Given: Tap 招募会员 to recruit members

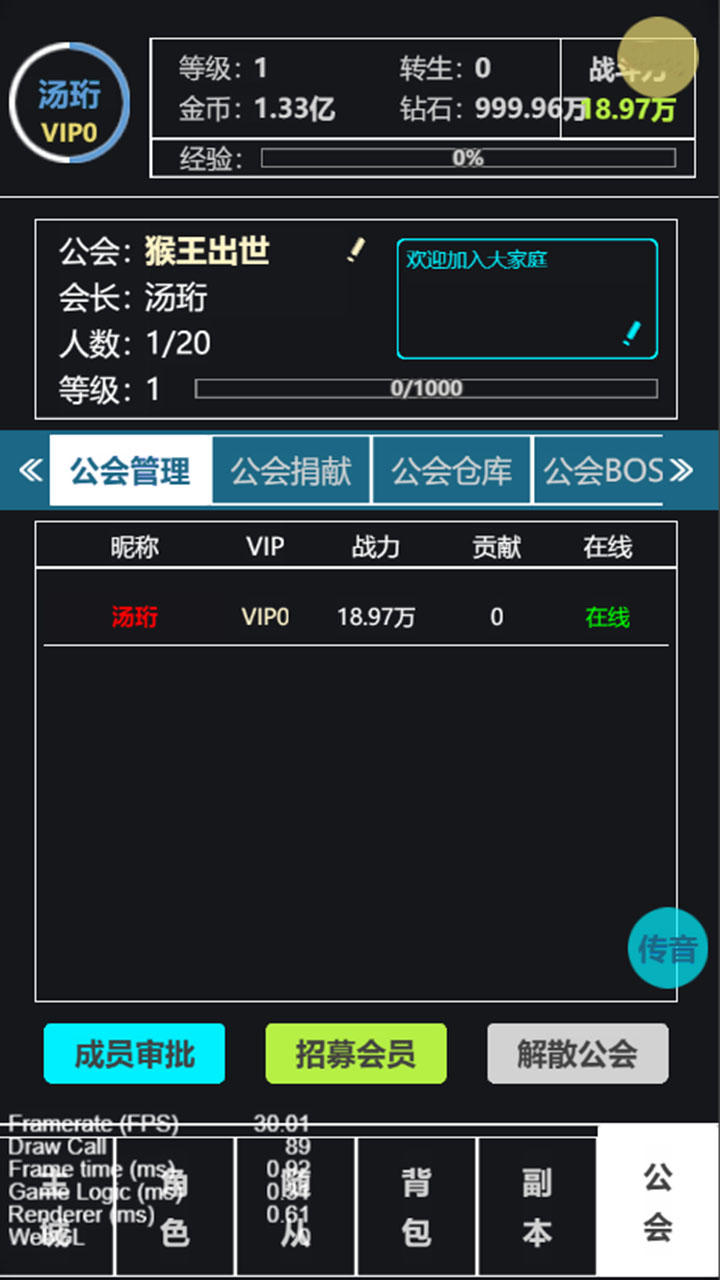Looking at the screenshot, I should (356, 1054).
